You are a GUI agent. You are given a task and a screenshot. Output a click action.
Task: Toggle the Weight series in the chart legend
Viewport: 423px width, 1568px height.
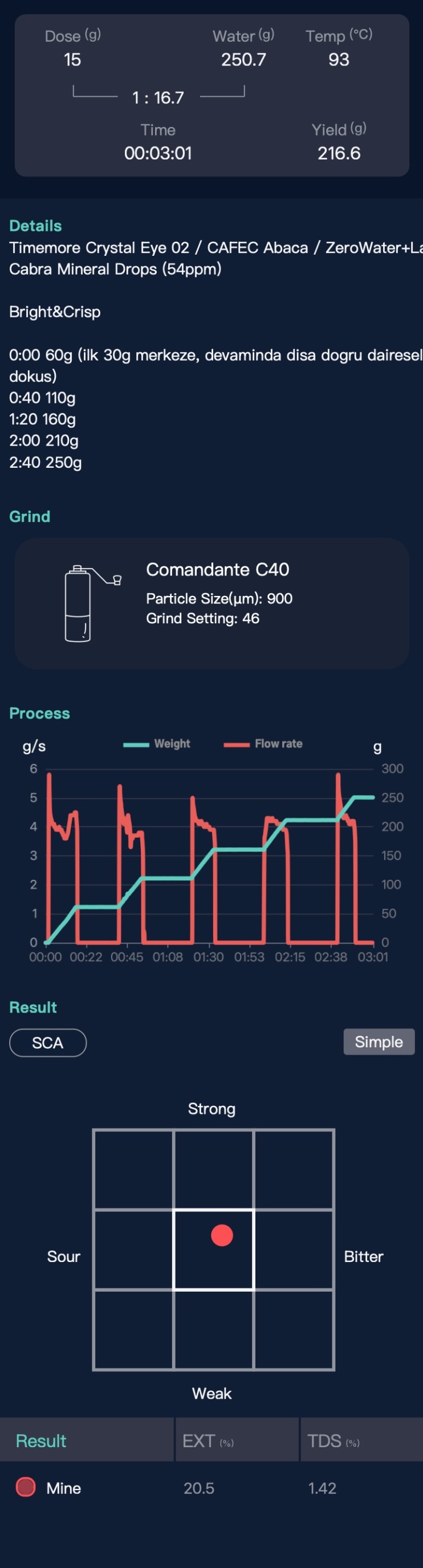(x=158, y=744)
